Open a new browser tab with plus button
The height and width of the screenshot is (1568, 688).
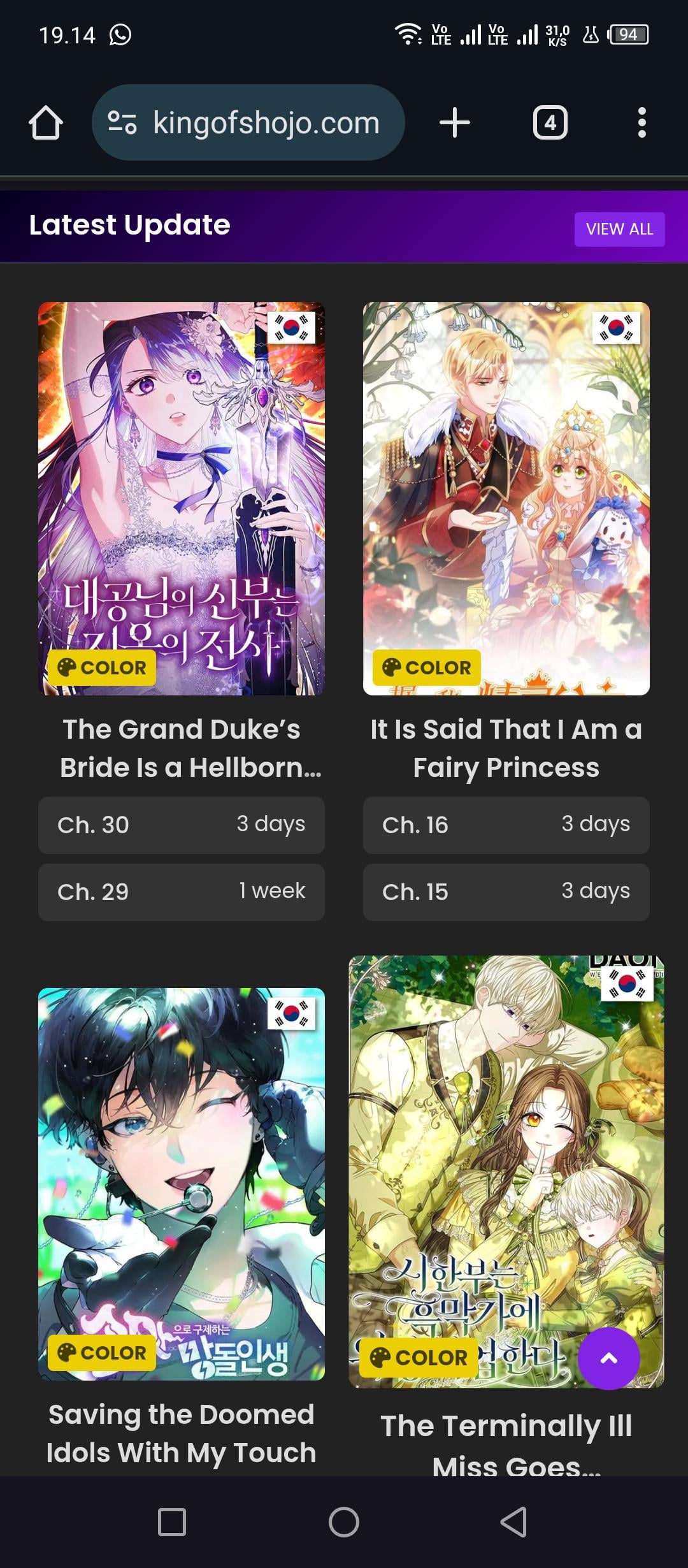(x=454, y=122)
